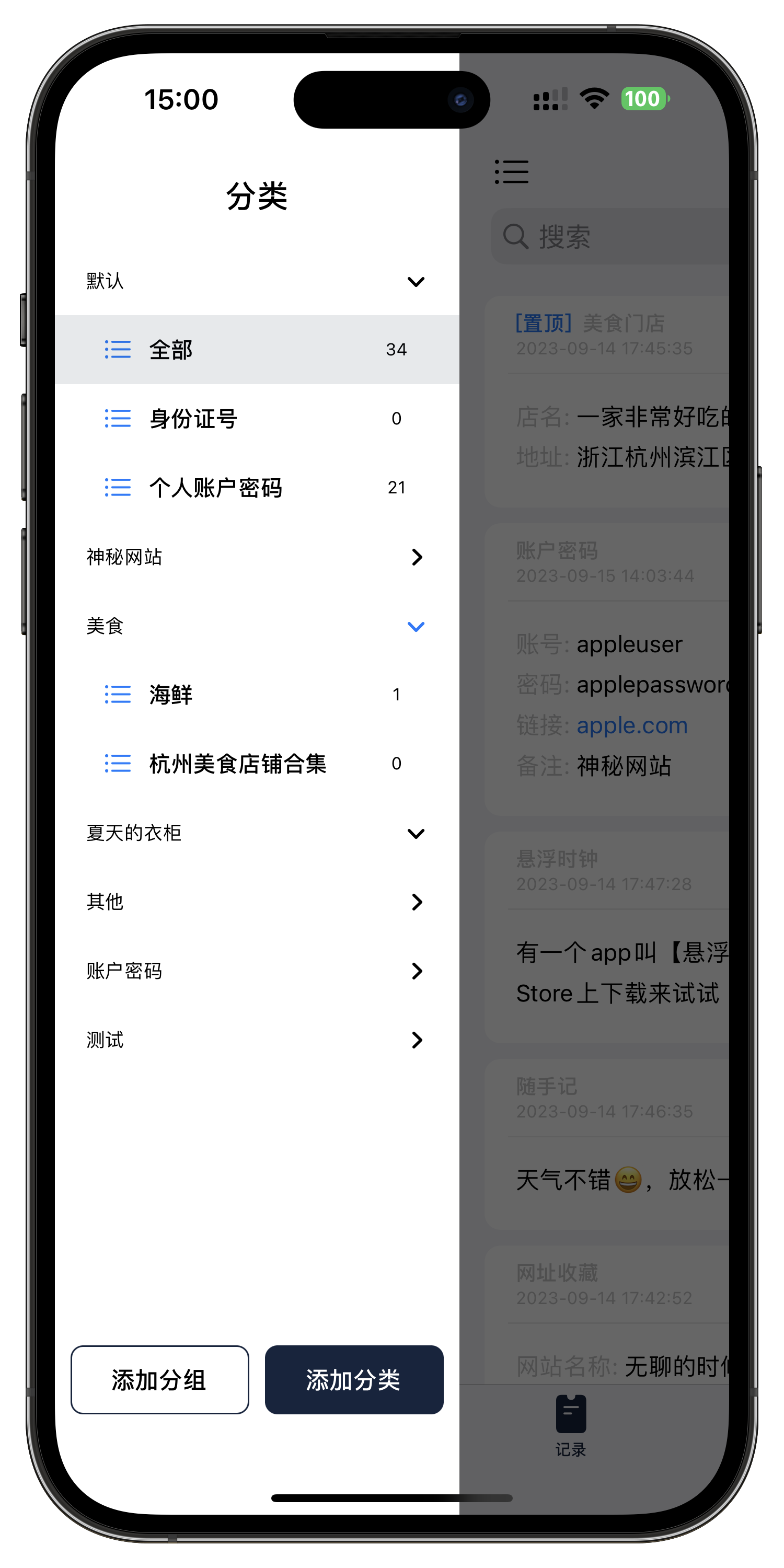Tap the list menu icon above search
784x1568 pixels.
pos(511,171)
